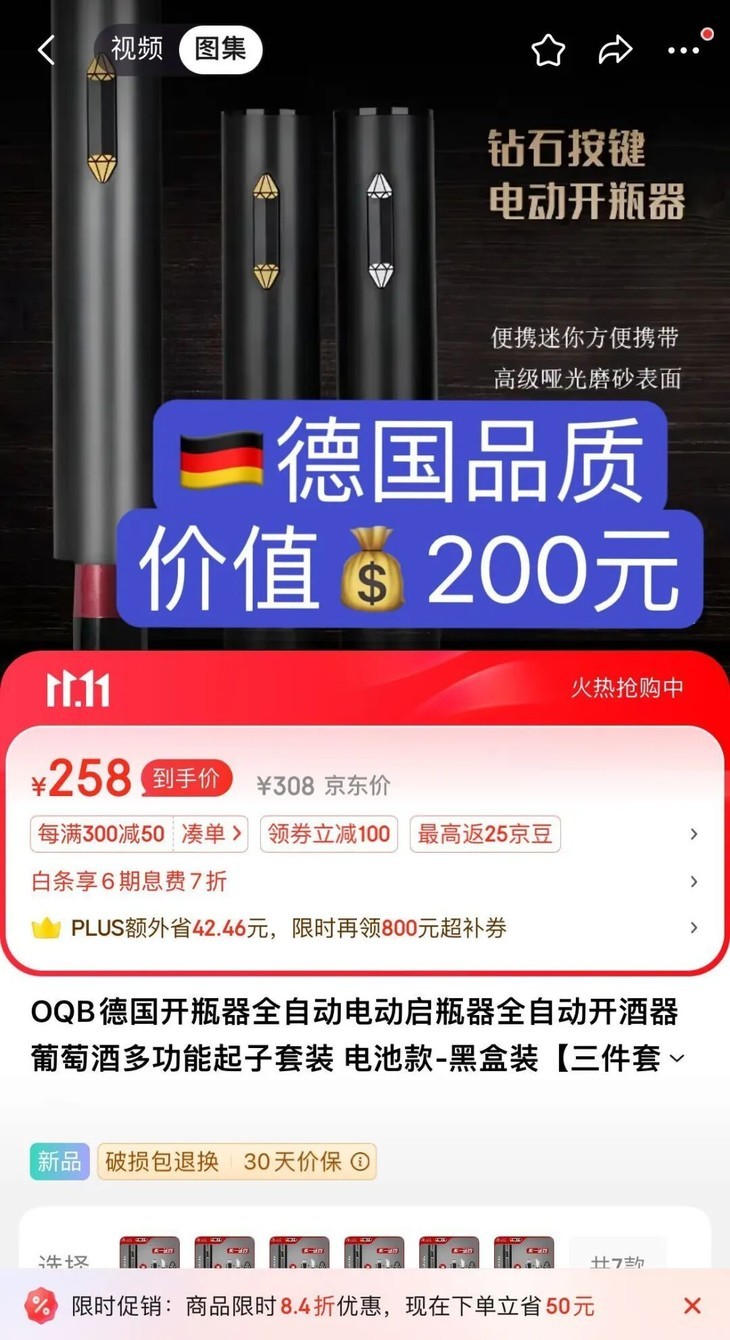Go back with the left arrow
Screen dimensions: 730x1340
[x=47, y=49]
